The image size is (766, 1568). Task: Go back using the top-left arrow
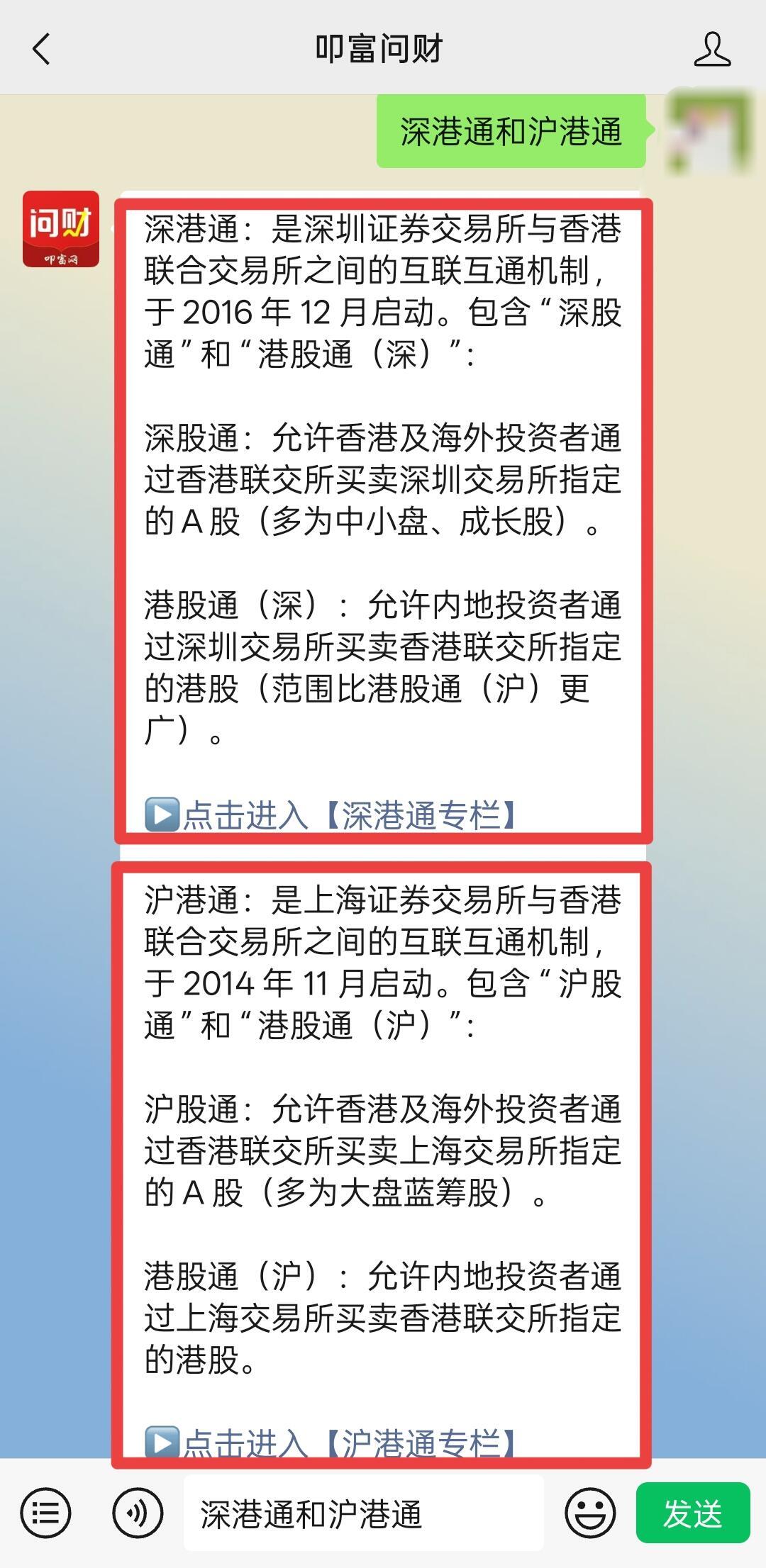pos(41,50)
